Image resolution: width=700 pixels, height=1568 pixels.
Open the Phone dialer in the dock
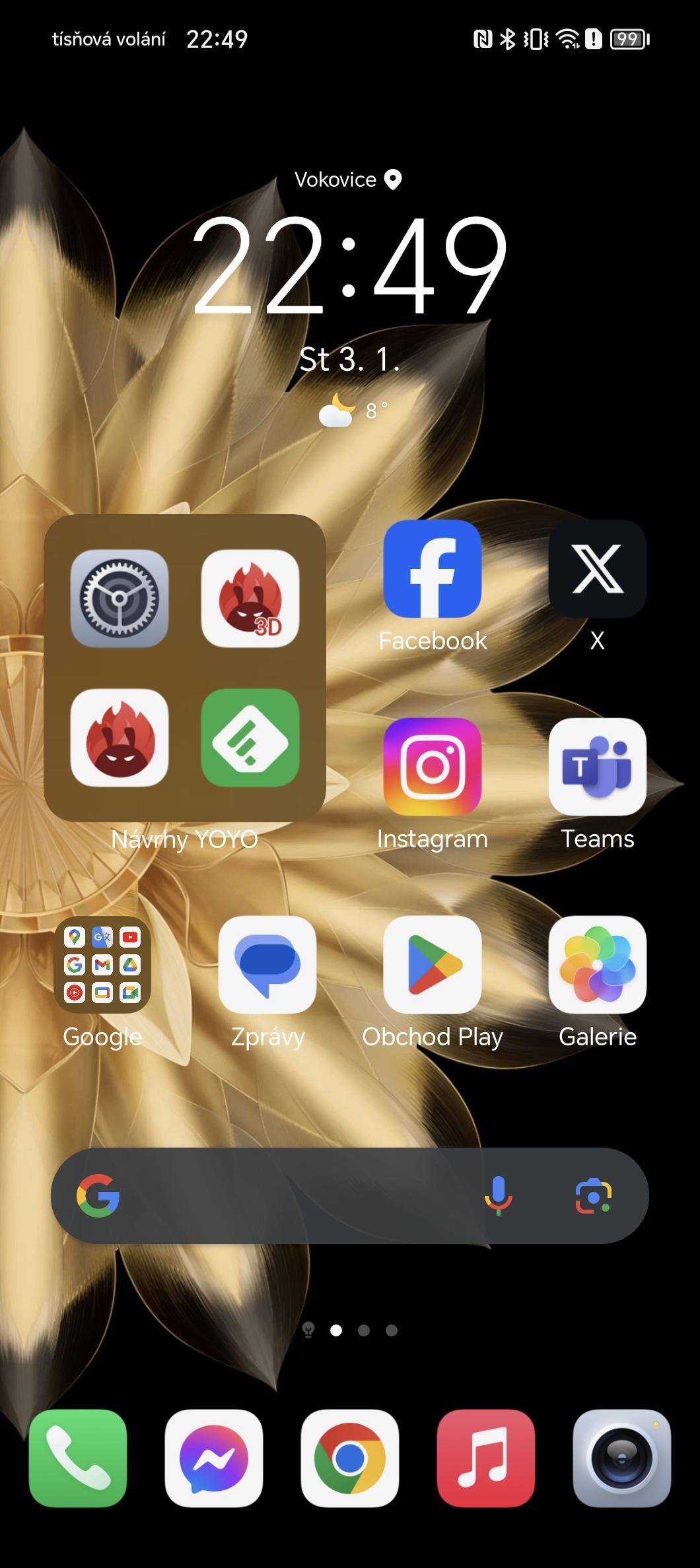point(78,1458)
